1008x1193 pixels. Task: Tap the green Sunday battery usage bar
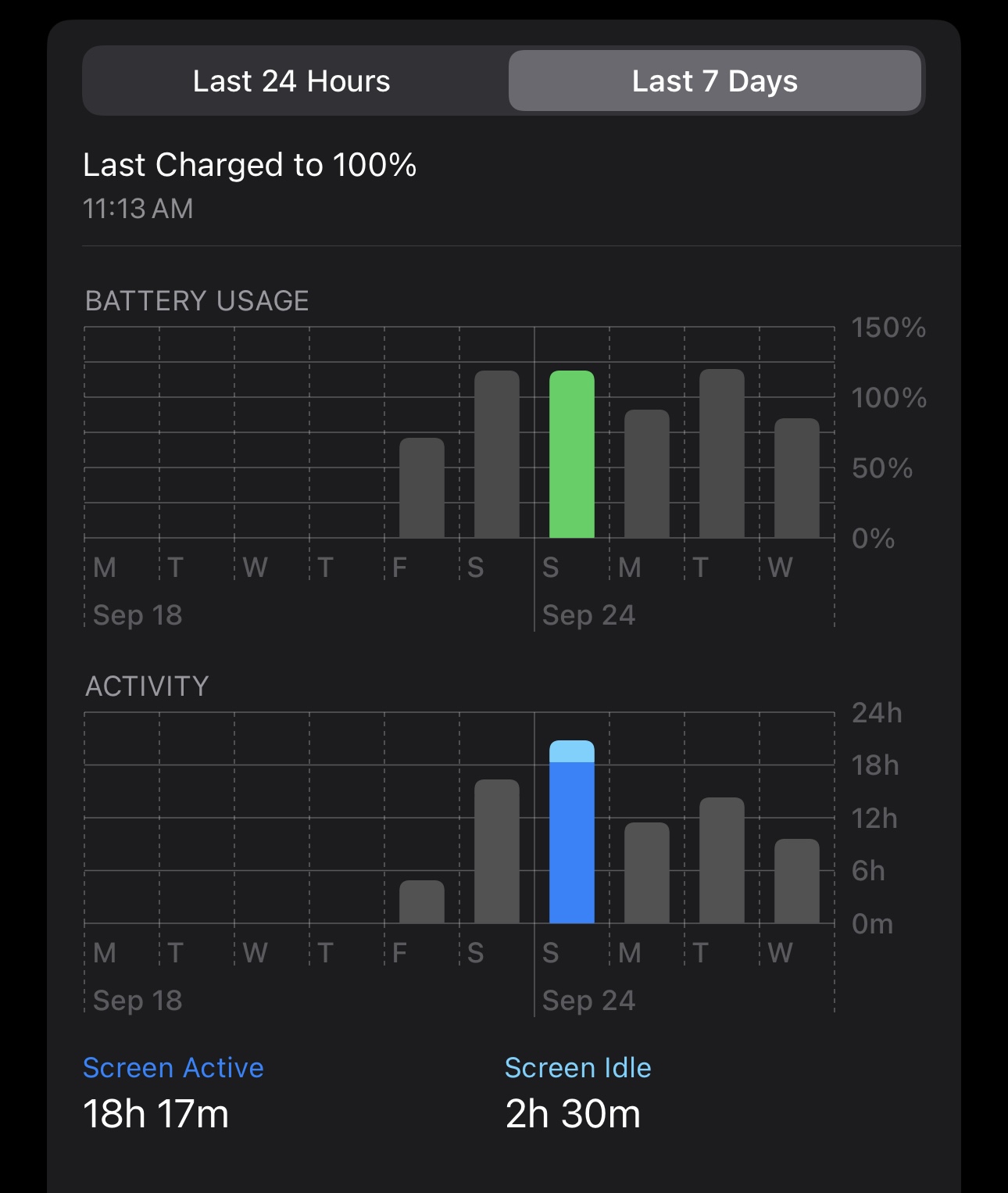click(572, 454)
